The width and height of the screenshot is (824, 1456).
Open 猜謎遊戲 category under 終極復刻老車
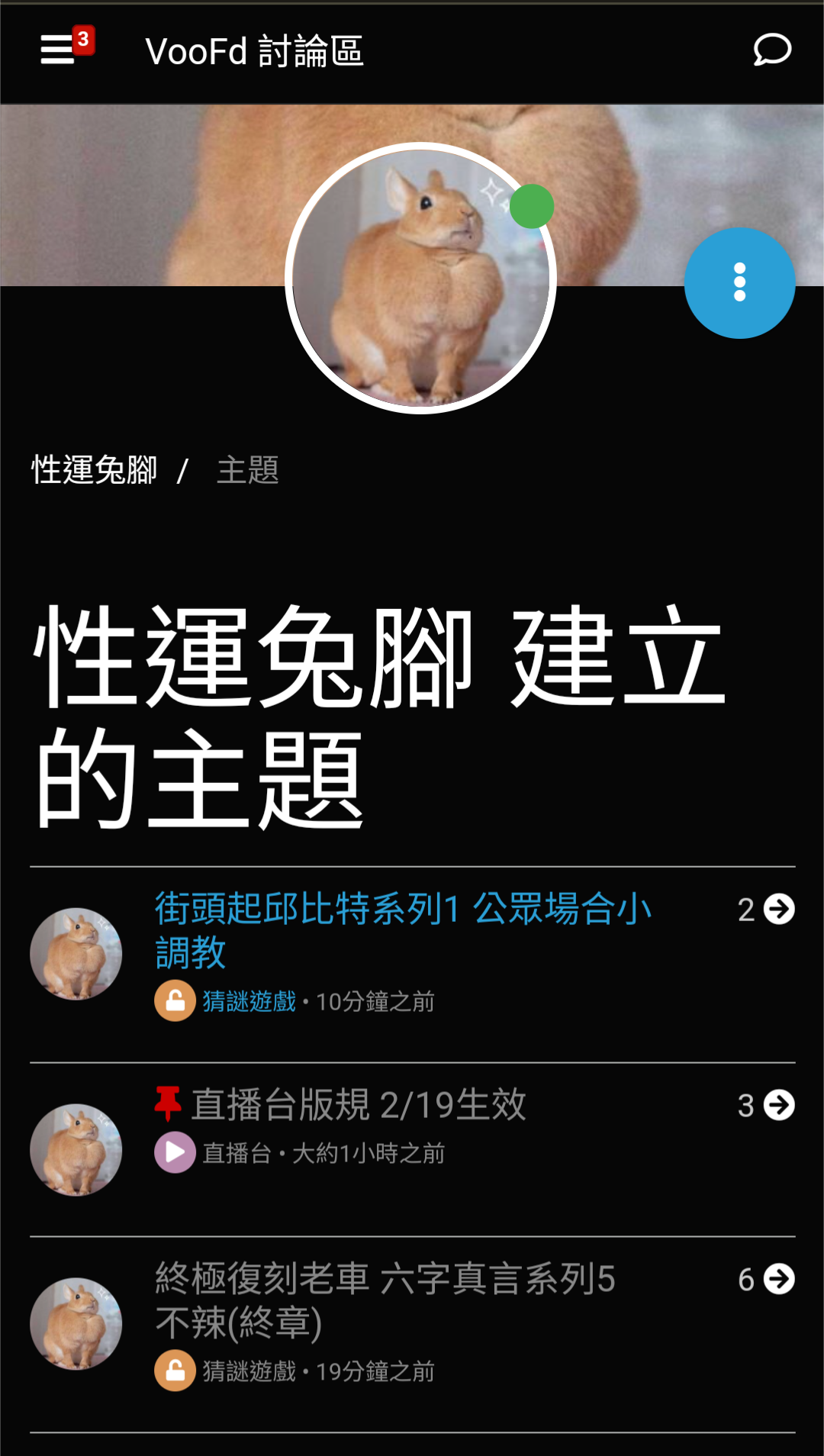[x=249, y=1371]
